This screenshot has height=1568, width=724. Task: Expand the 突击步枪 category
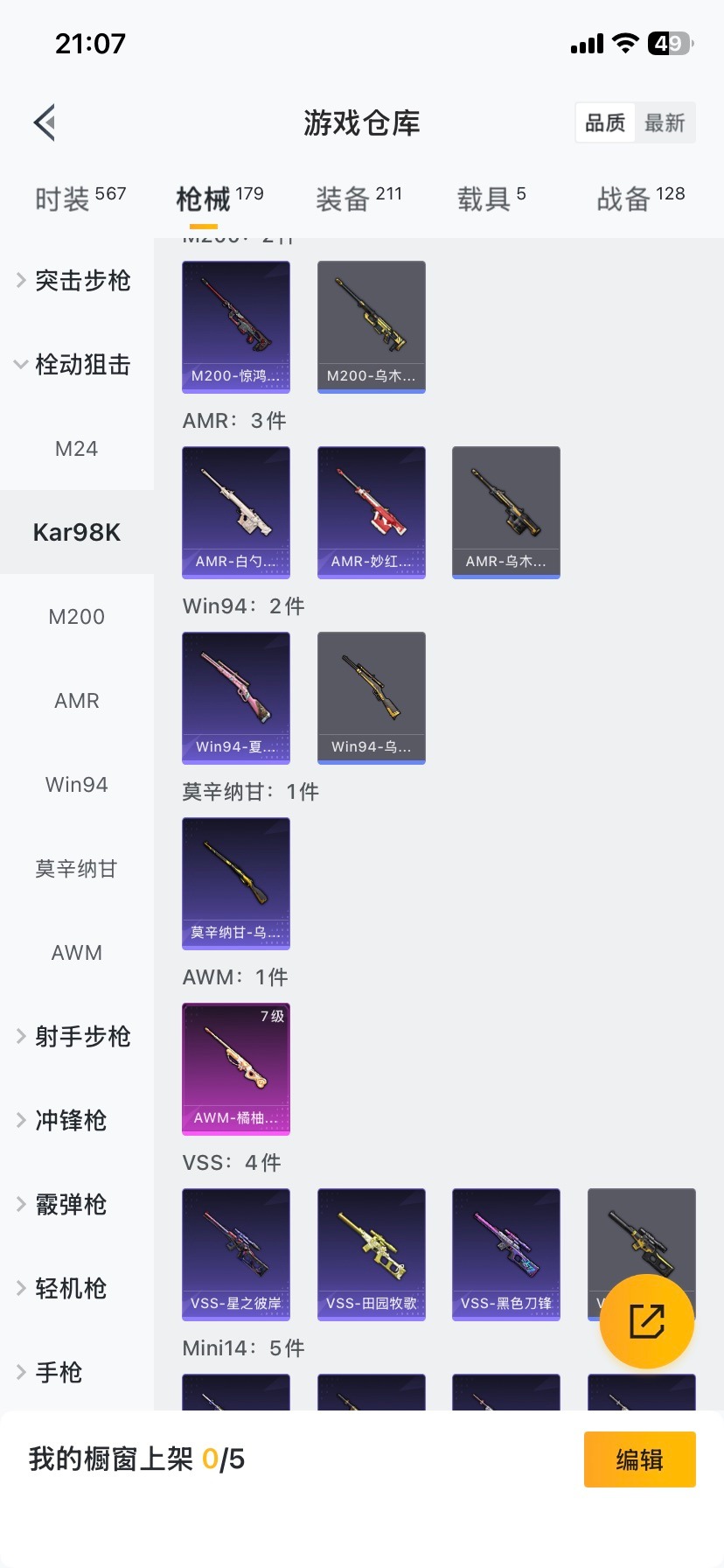tap(77, 280)
